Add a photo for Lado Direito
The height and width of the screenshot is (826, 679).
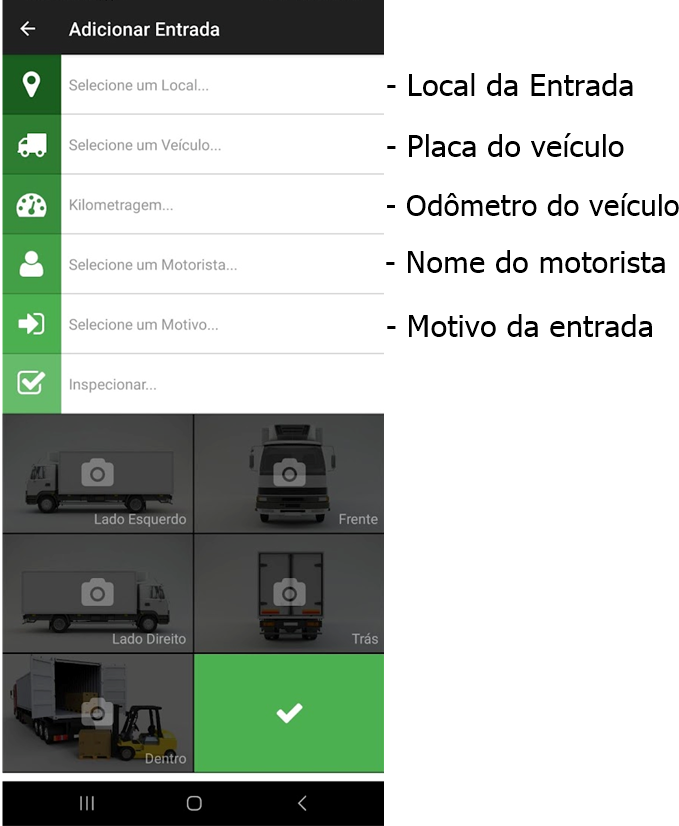97,592
